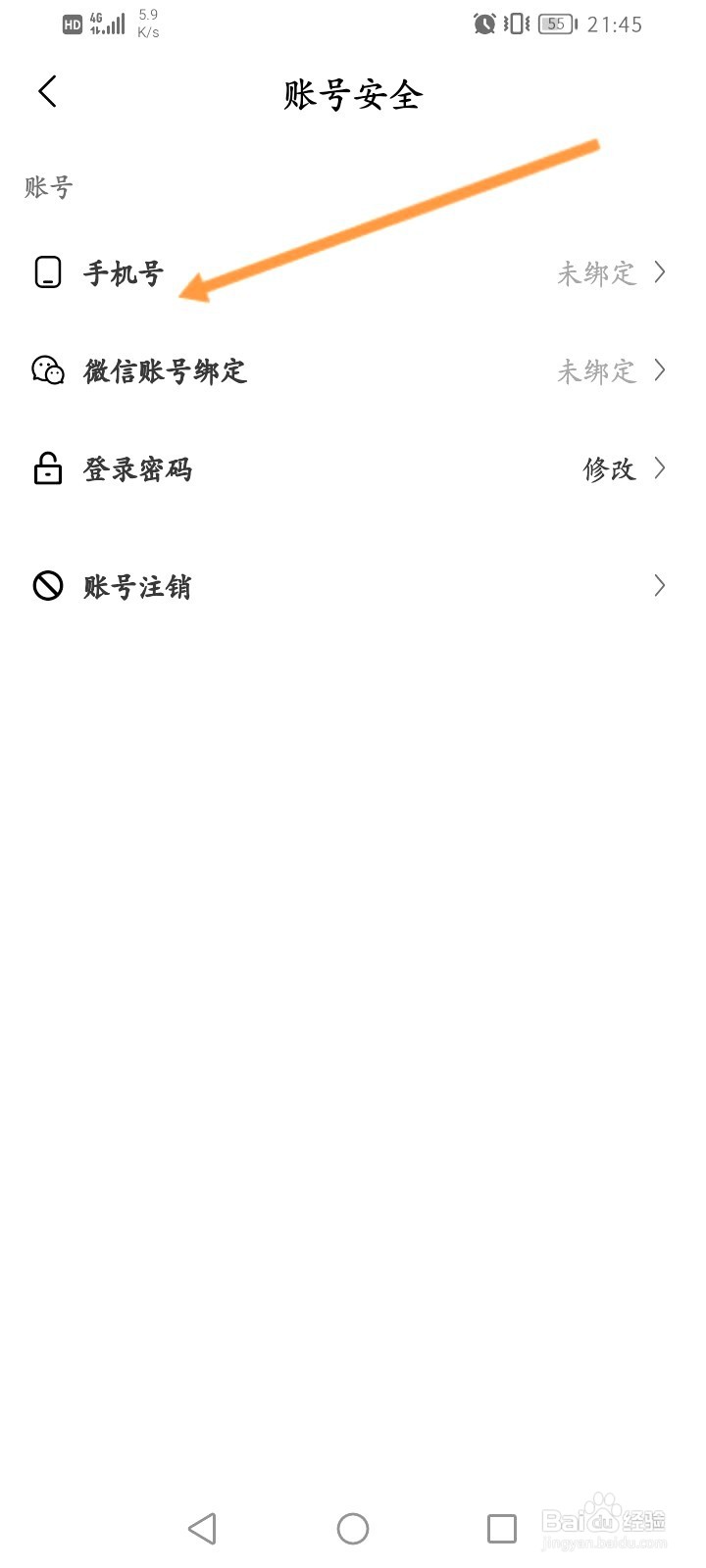
Task: Tap the recent apps square navigation button
Action: click(x=501, y=1528)
